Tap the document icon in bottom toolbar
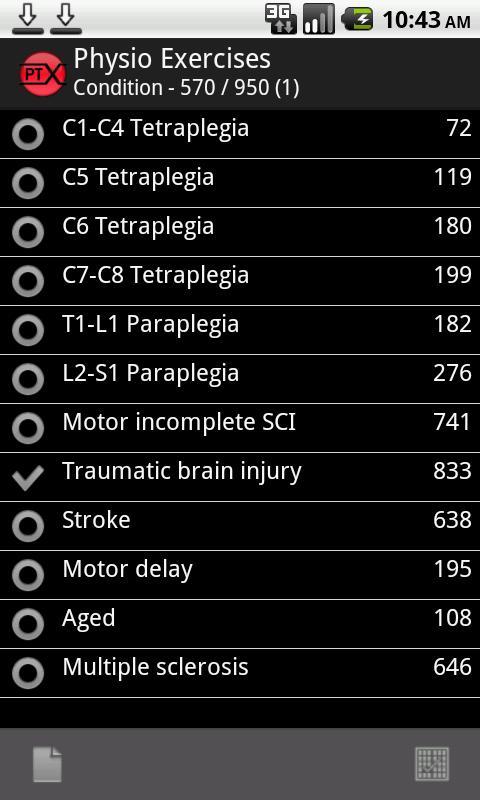This screenshot has height=800, width=480. tap(47, 764)
